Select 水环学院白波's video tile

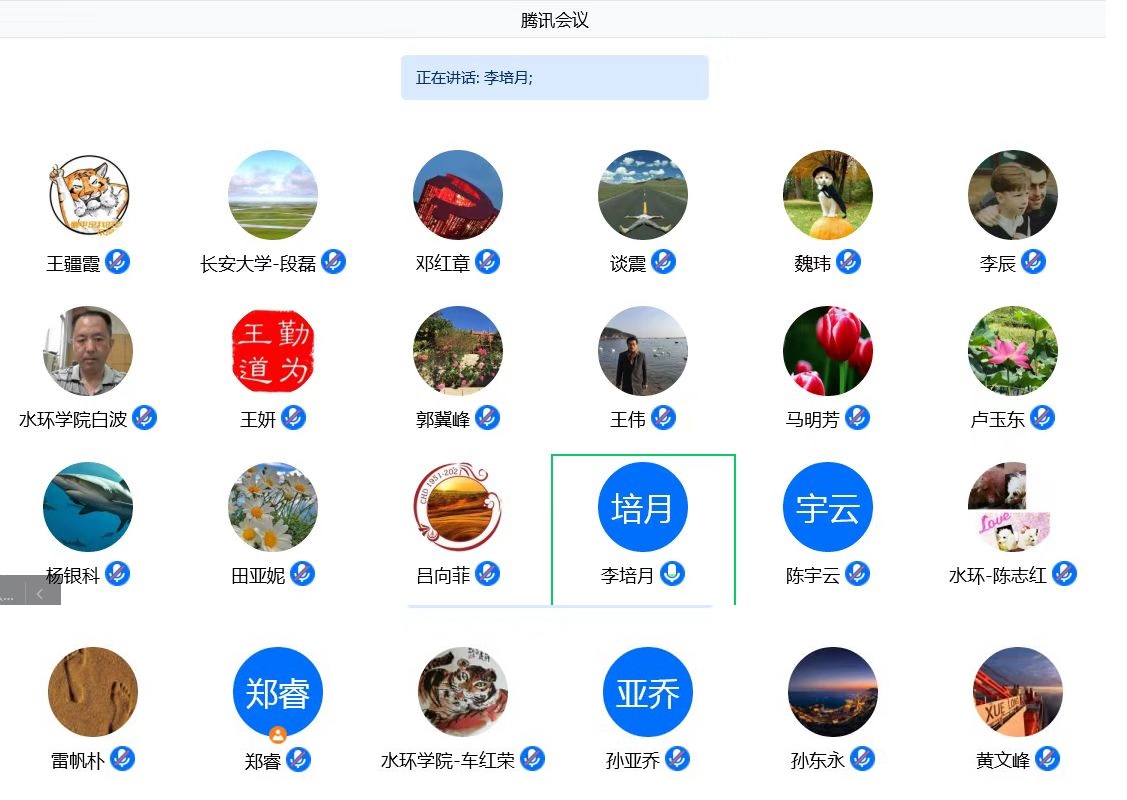tap(88, 351)
